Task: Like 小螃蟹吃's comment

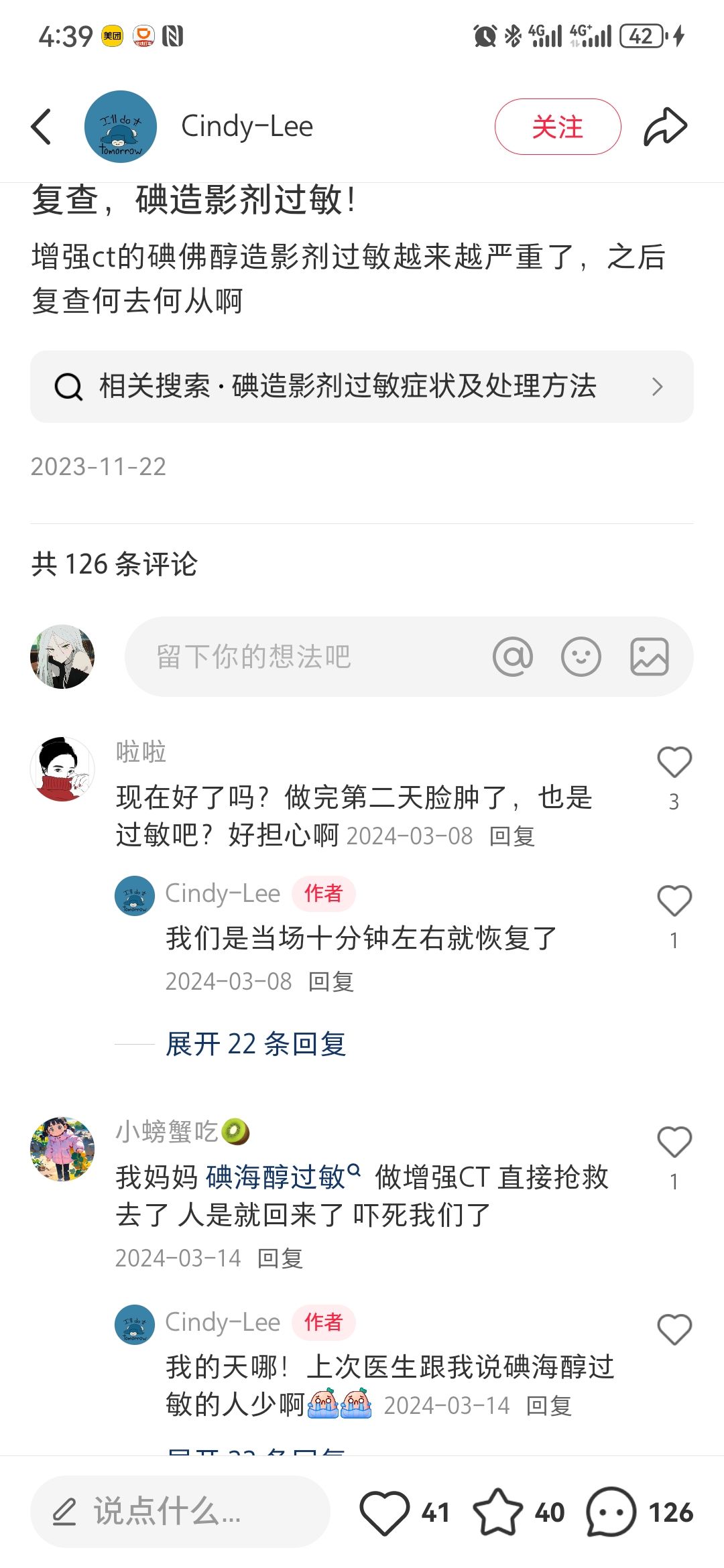Action: (674, 1142)
